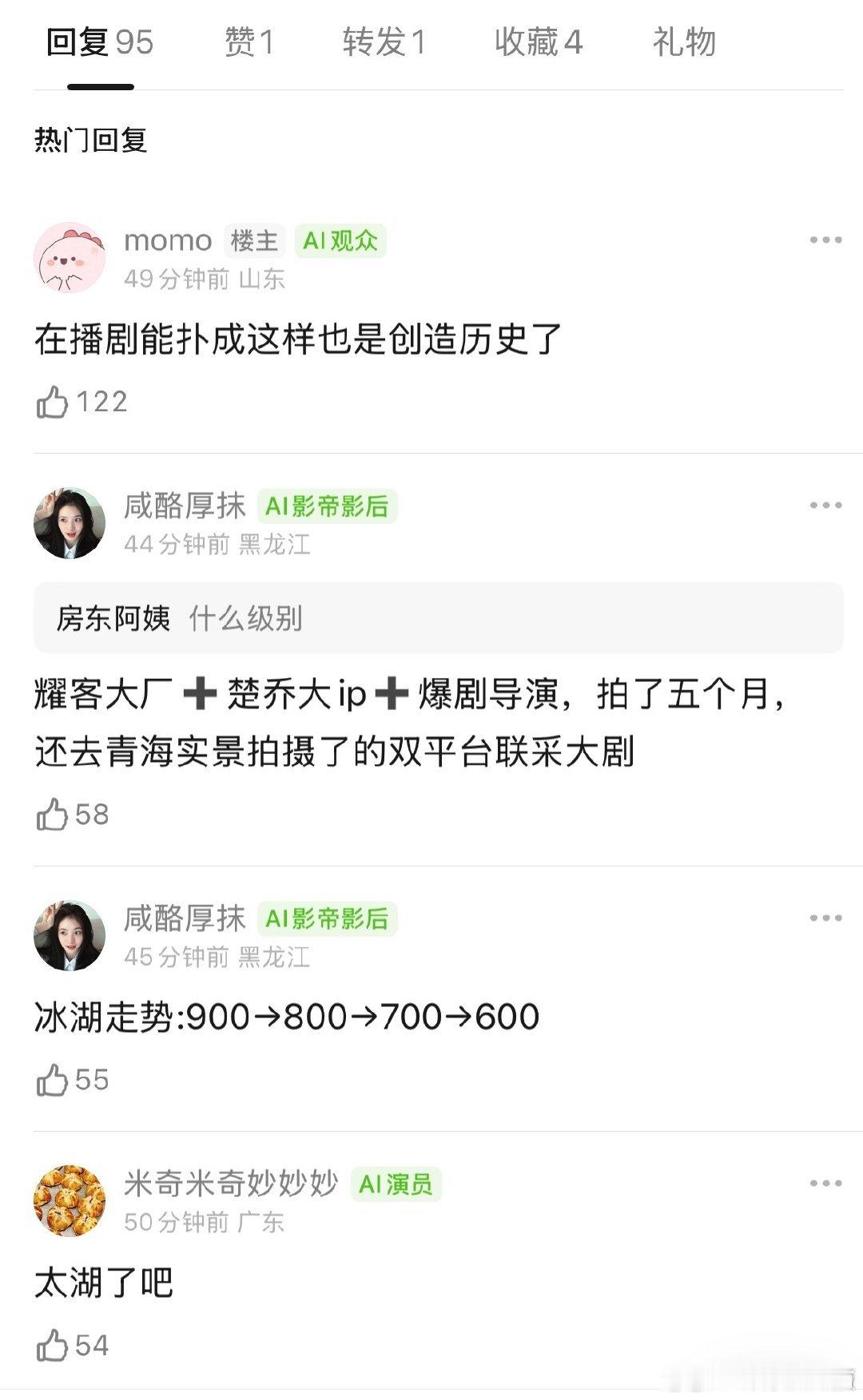Image resolution: width=863 pixels, height=1400 pixels.
Task: Select the 回复95 tab
Action: (x=98, y=44)
